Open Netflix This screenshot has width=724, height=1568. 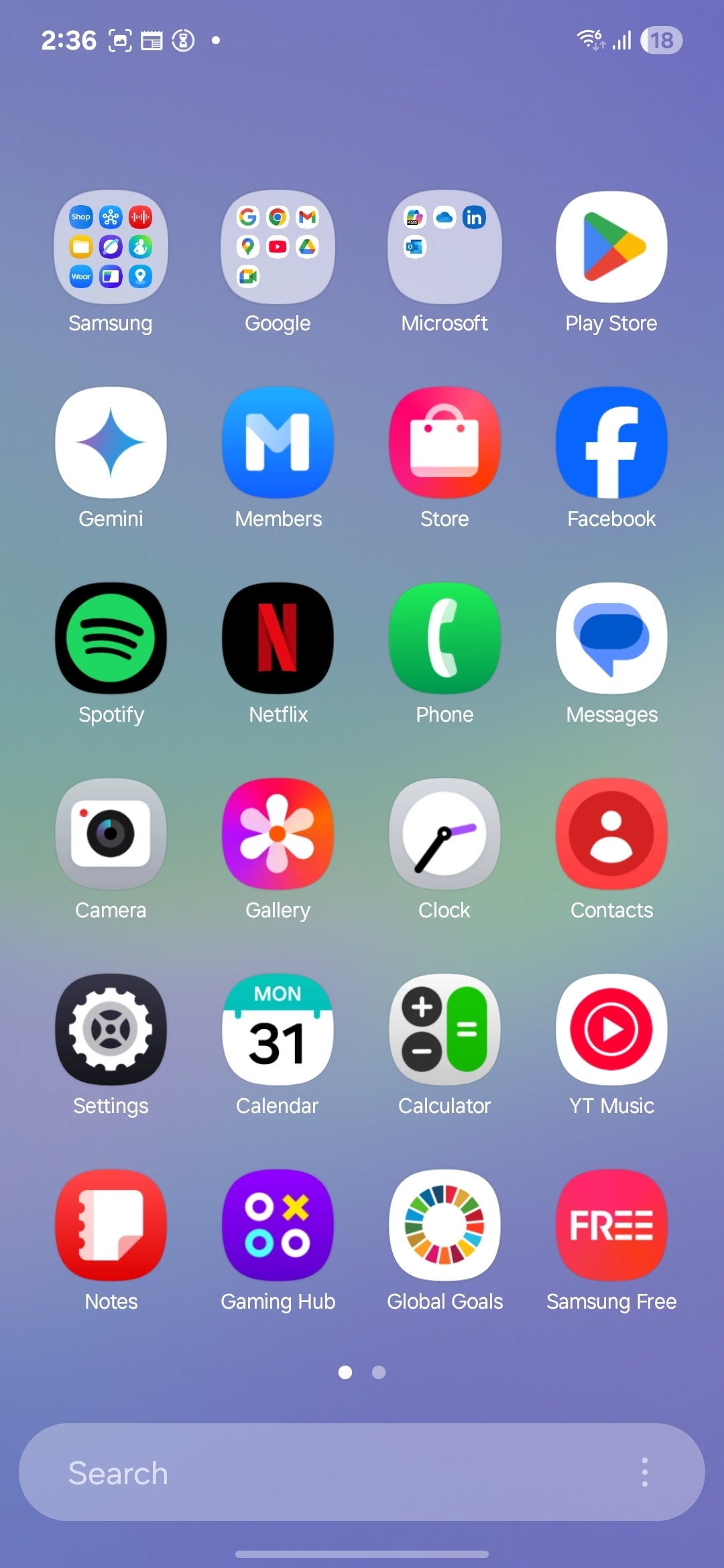click(x=278, y=638)
